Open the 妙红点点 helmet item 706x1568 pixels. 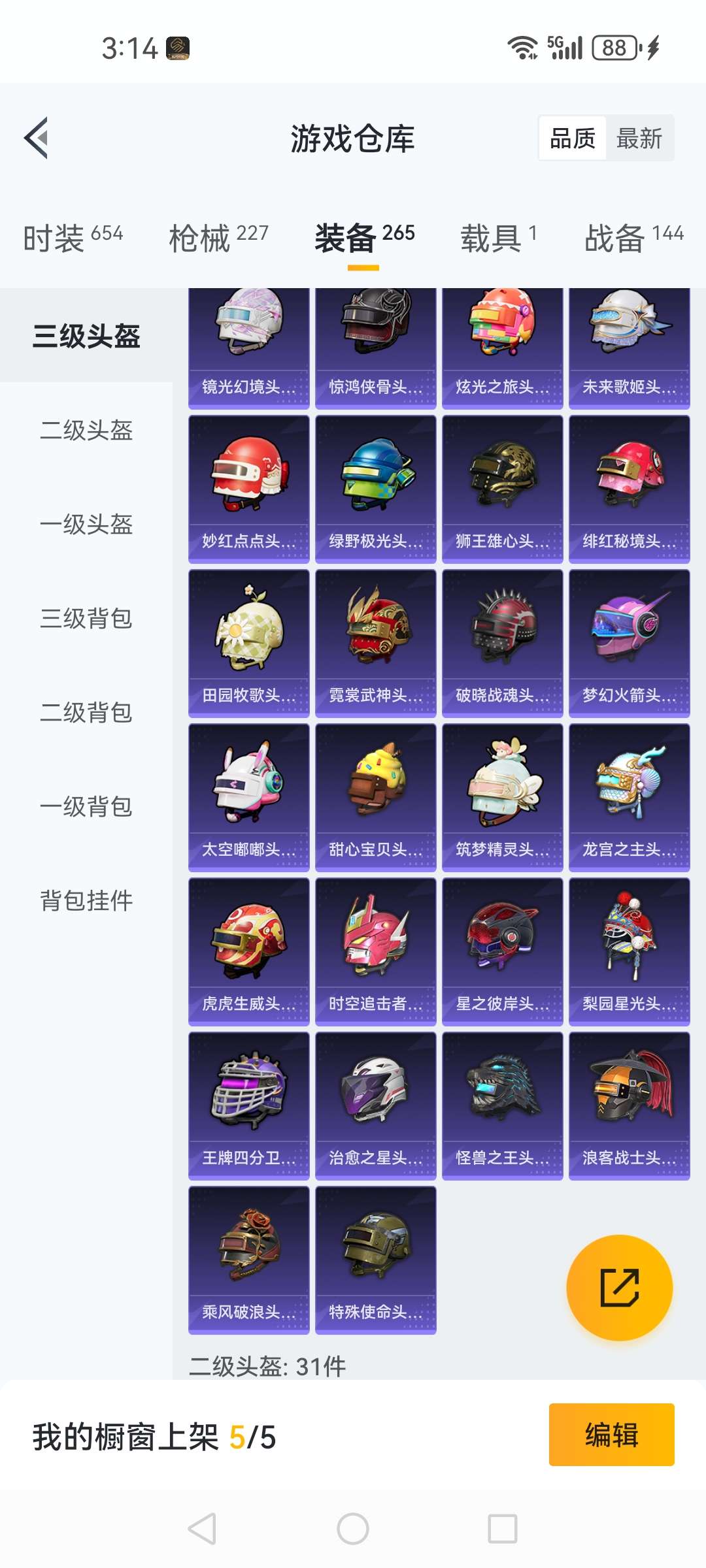tap(249, 489)
